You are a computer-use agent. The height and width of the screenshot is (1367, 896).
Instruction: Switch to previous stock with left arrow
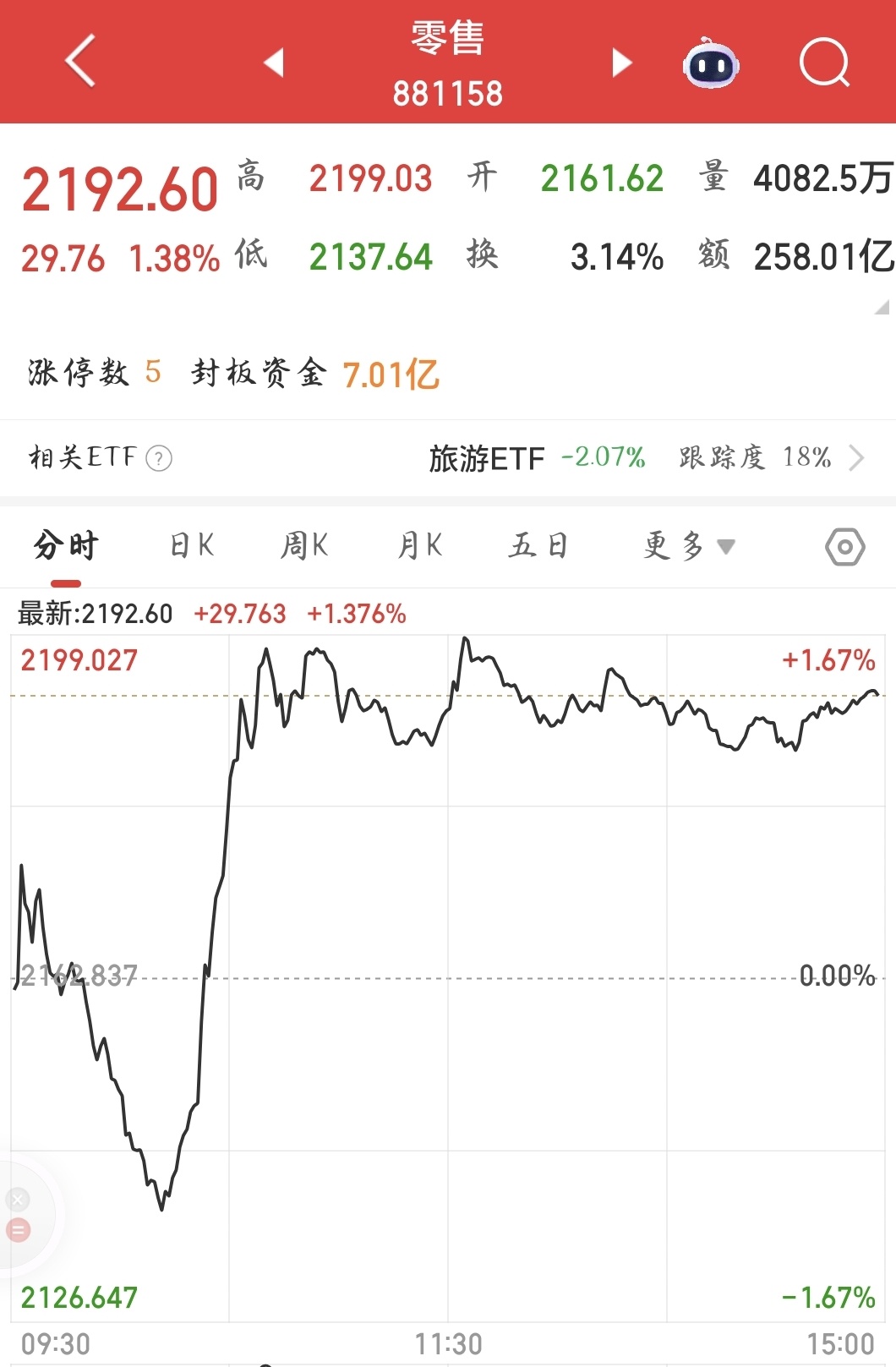[x=273, y=63]
